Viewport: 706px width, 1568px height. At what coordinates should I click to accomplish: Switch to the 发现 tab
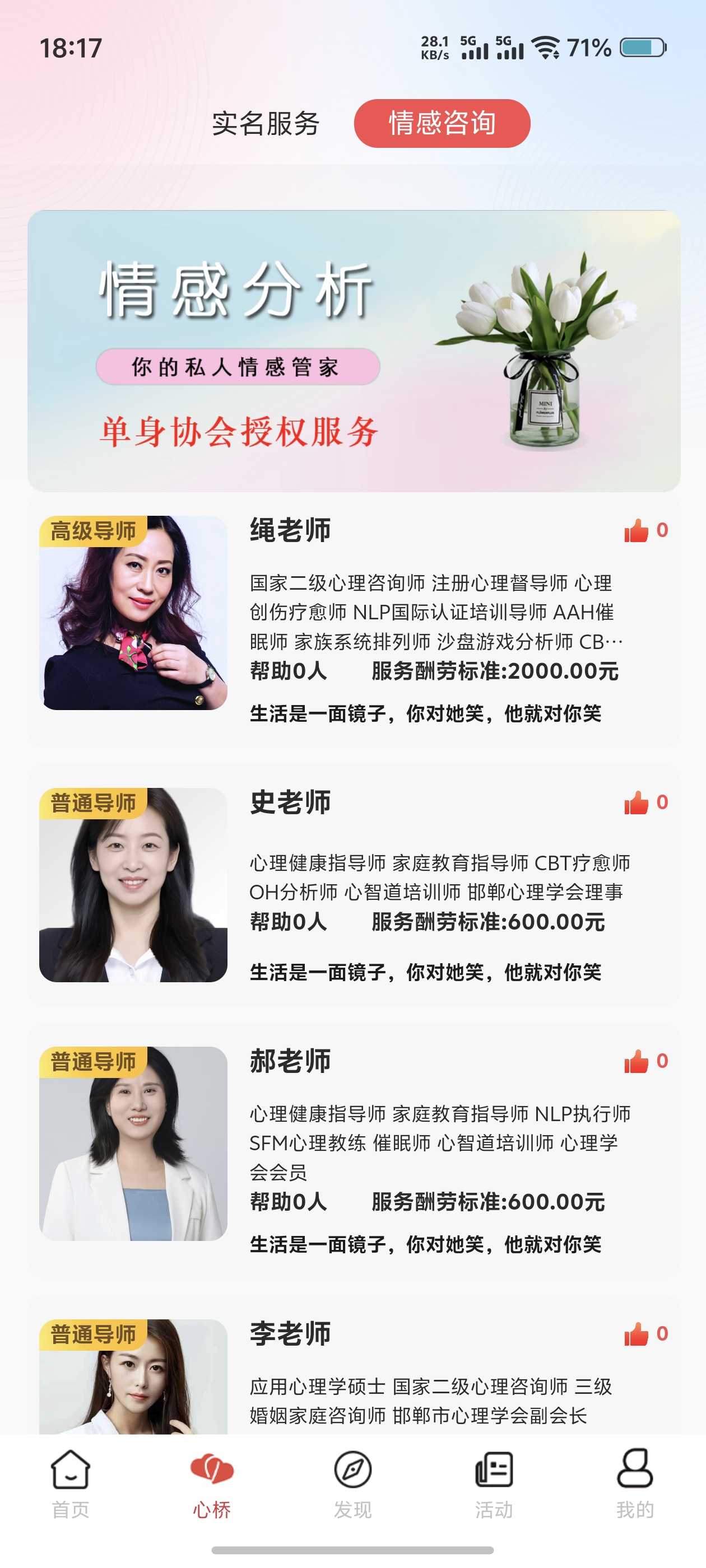352,1483
